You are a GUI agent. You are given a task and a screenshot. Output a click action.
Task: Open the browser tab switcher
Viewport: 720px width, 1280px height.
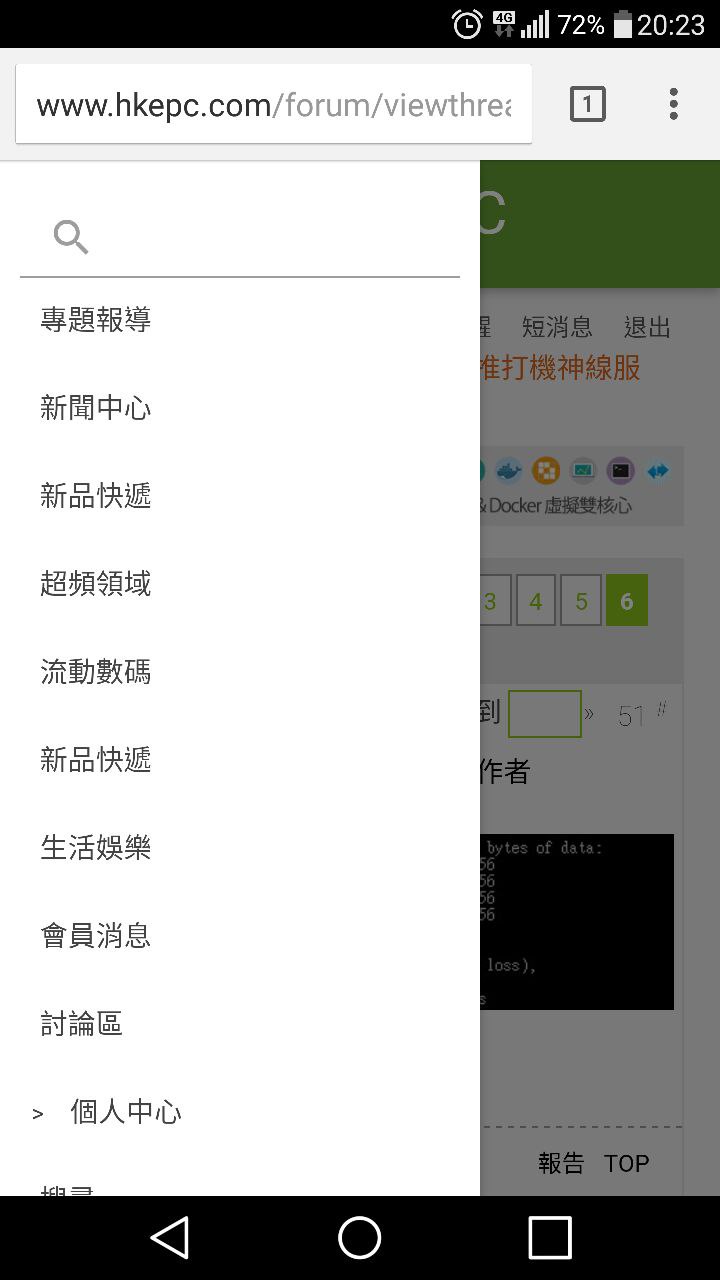pos(588,104)
